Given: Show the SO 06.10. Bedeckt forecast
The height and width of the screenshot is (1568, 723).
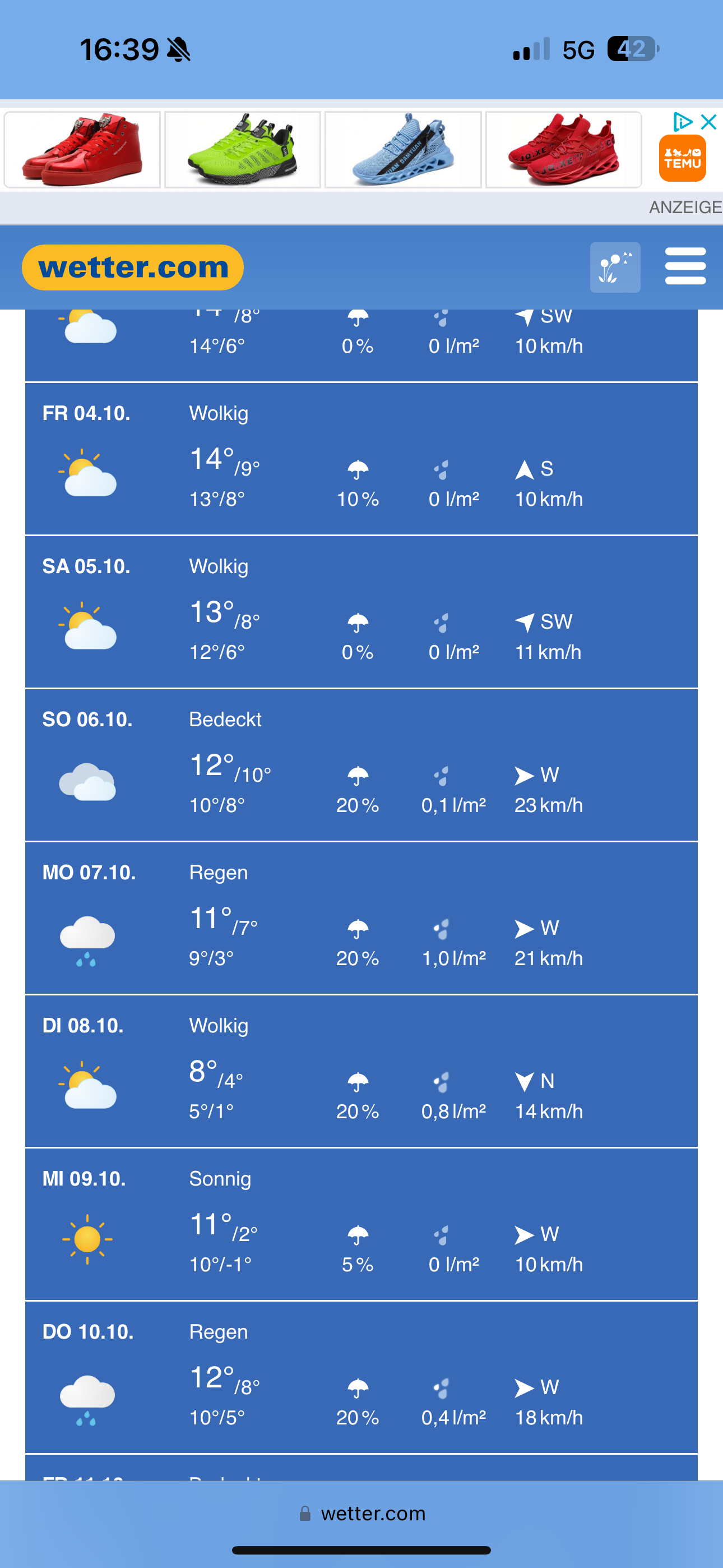Looking at the screenshot, I should click(x=361, y=765).
